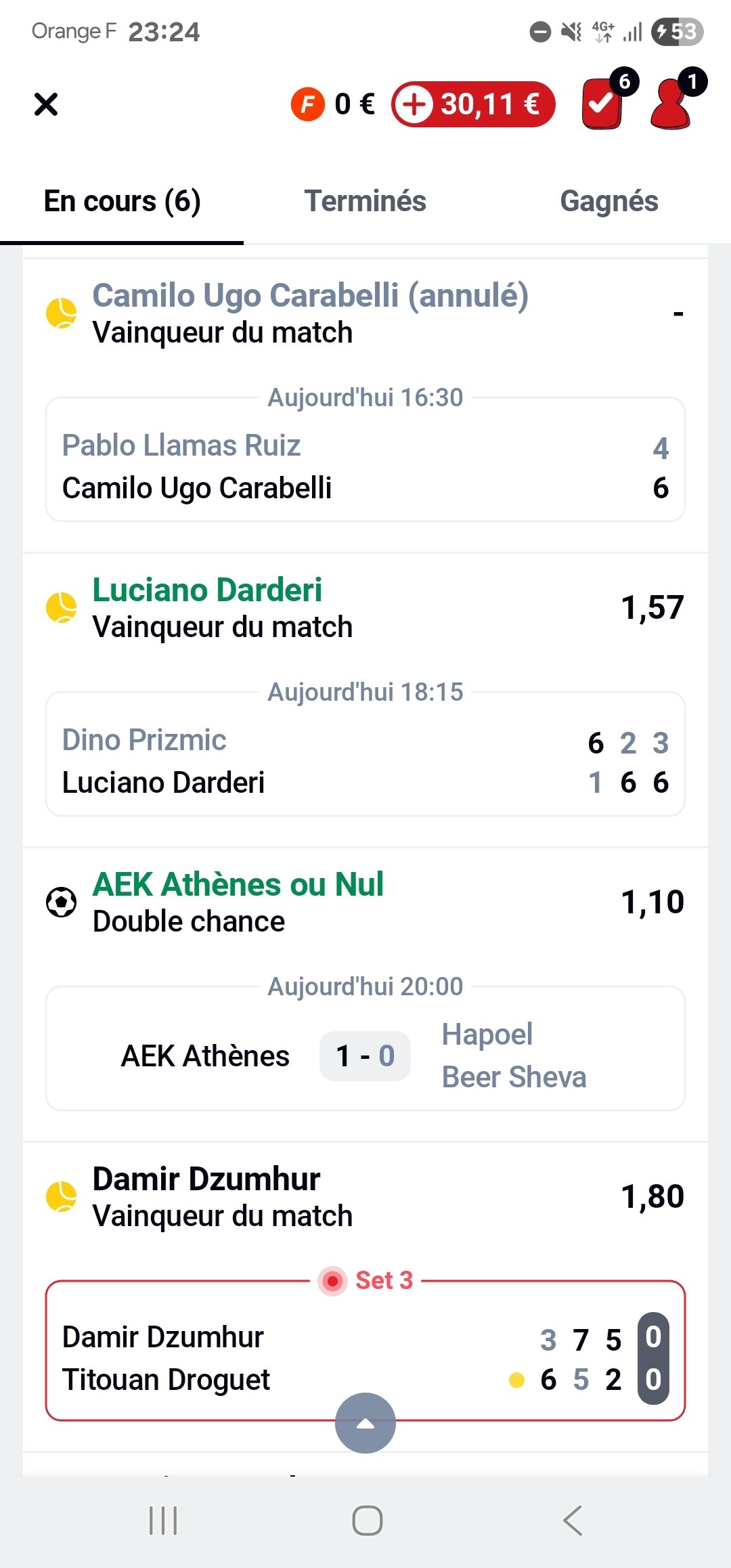Select the En cours (6) tab
Viewport: 731px width, 1568px height.
122,201
